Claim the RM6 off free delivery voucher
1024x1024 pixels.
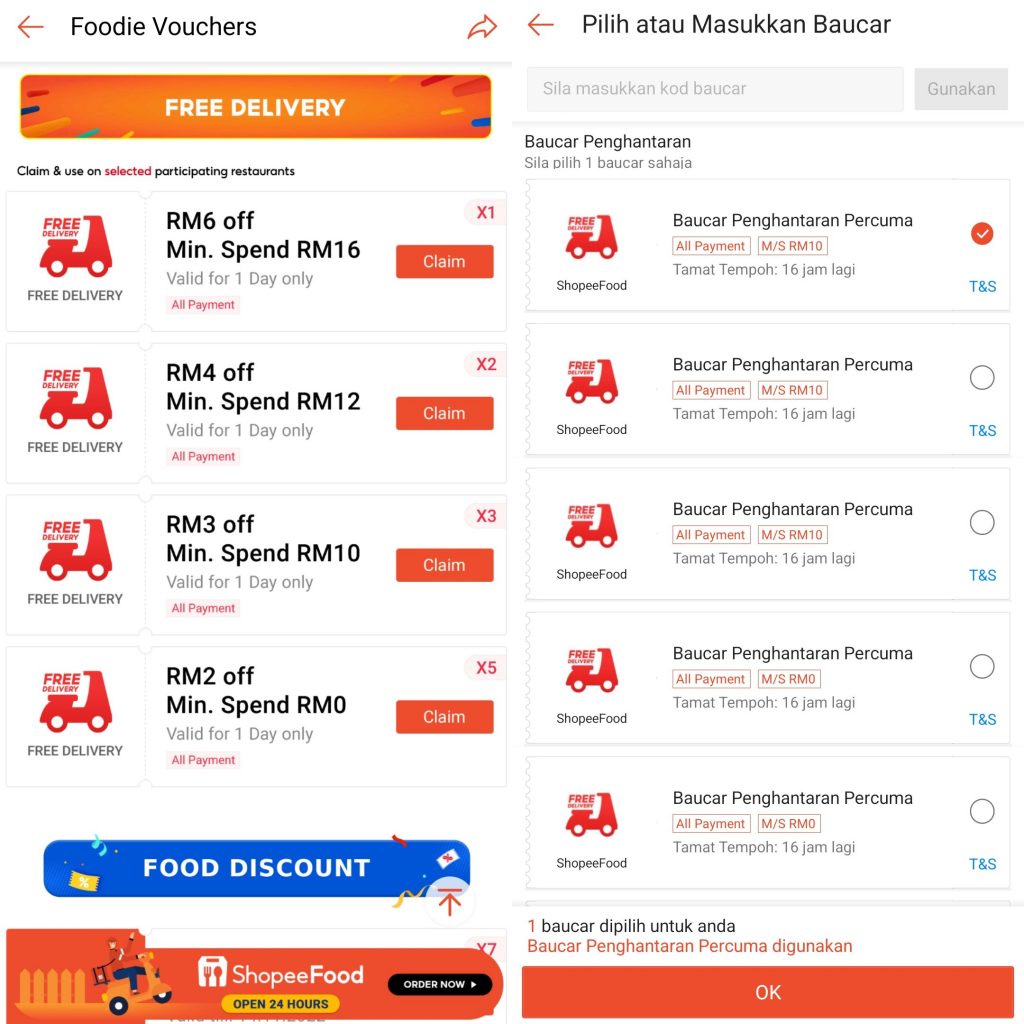pos(444,262)
